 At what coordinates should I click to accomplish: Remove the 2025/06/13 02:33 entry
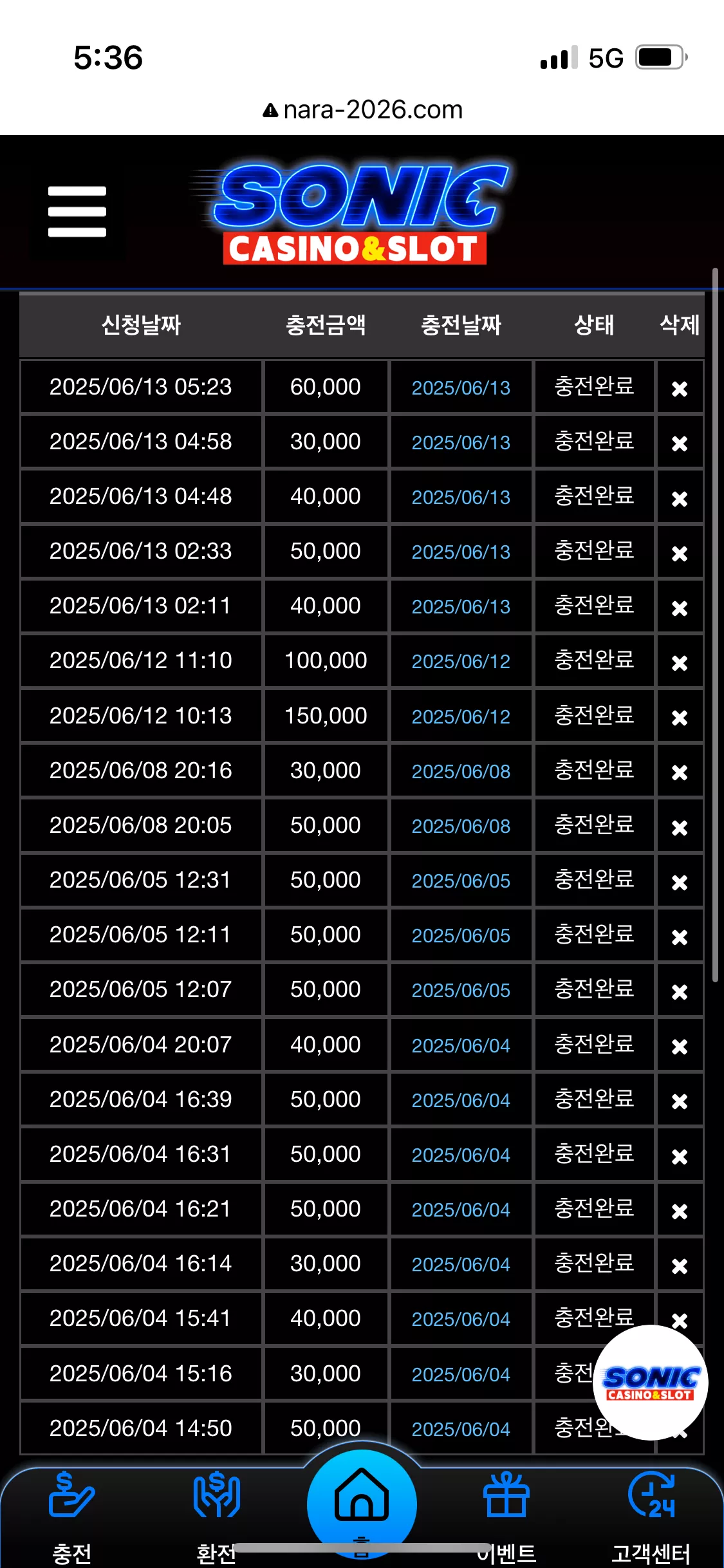[680, 553]
